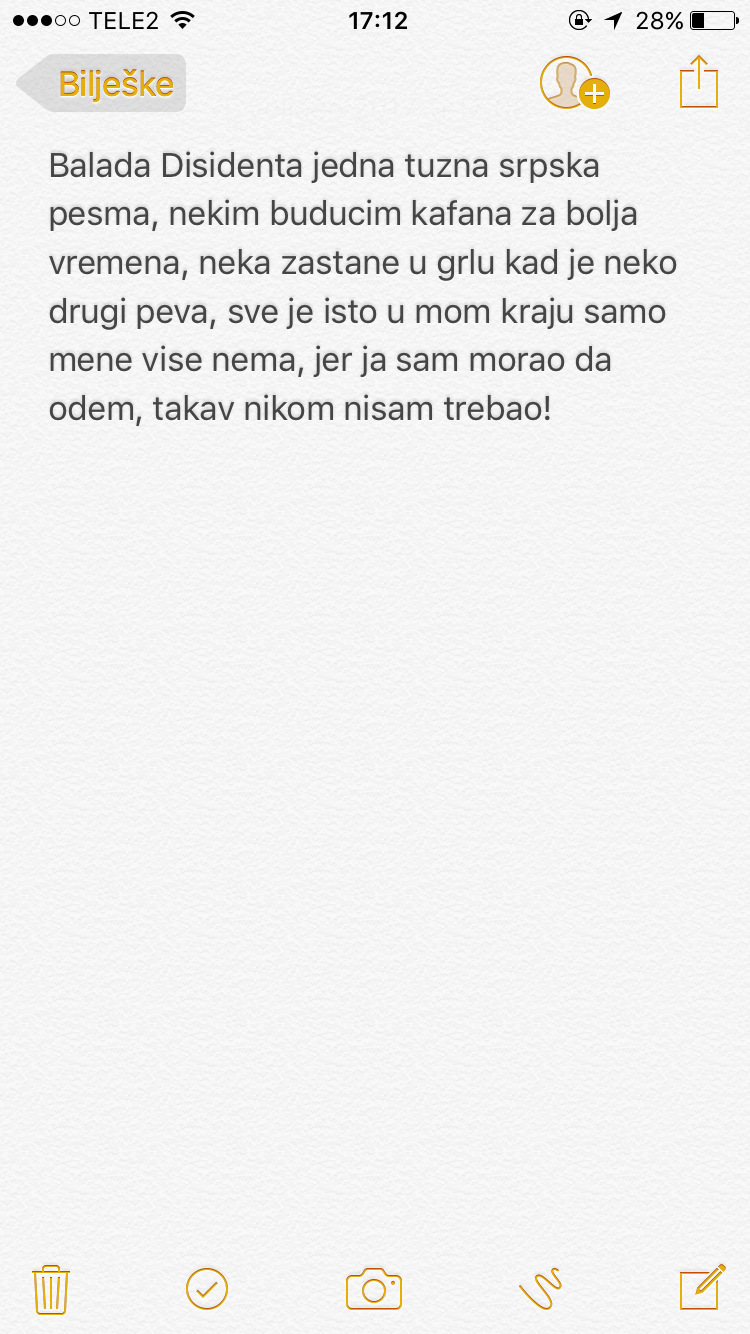Add a checklist to the note
750x1334 pixels.
207,1288
